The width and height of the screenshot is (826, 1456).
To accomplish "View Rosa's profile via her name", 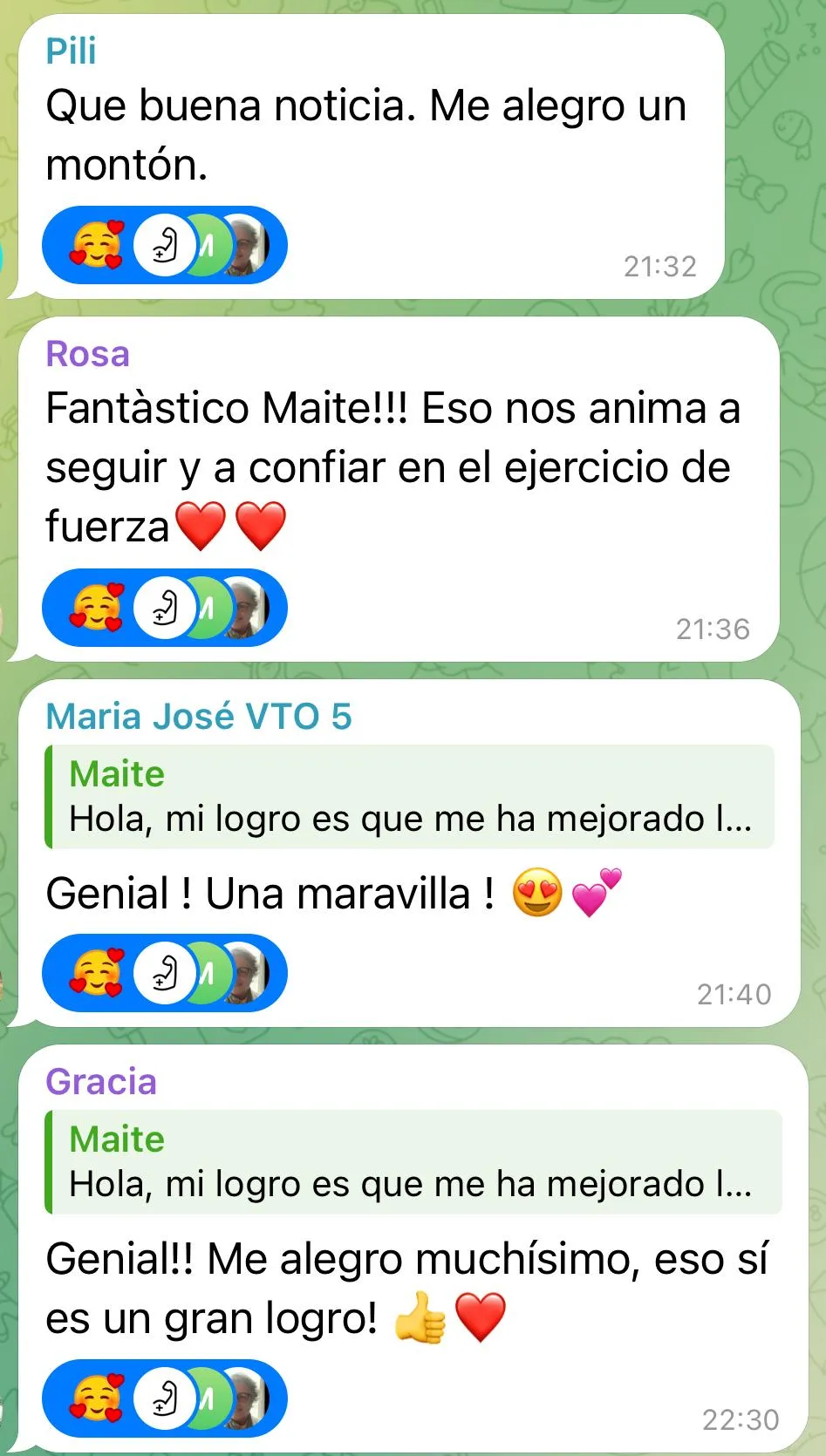I will (87, 354).
